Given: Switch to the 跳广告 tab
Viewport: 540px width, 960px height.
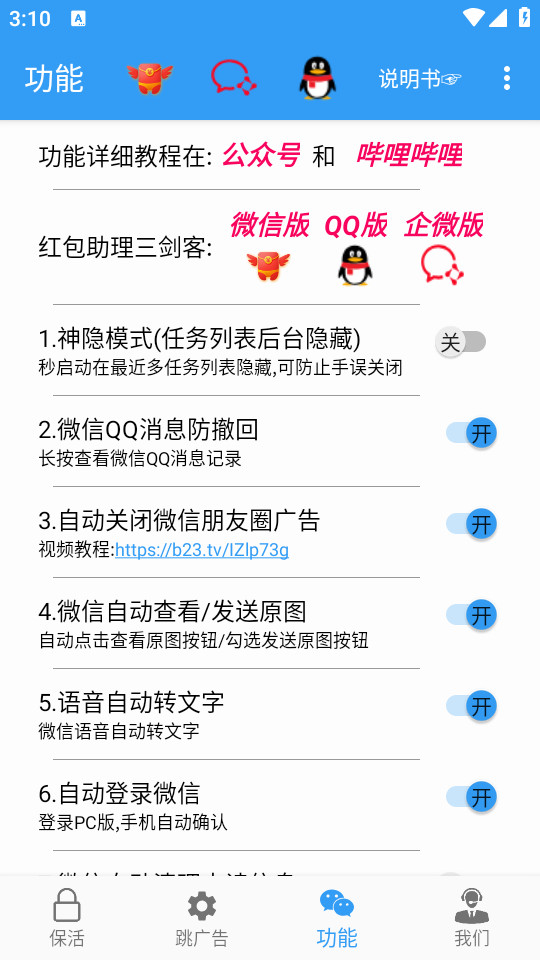Looking at the screenshot, I should [202, 918].
